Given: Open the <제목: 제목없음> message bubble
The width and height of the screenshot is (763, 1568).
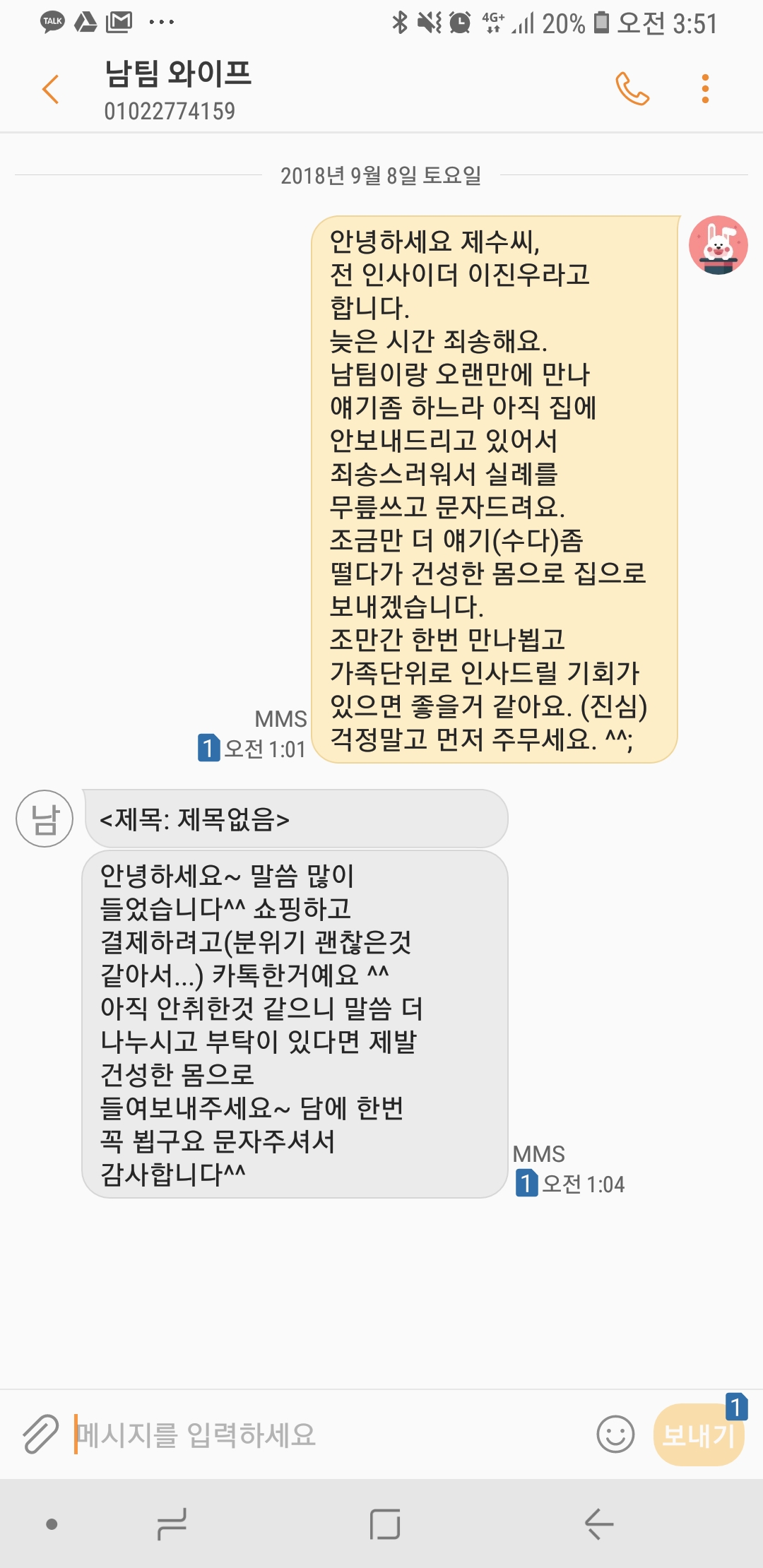Looking at the screenshot, I should point(295,819).
